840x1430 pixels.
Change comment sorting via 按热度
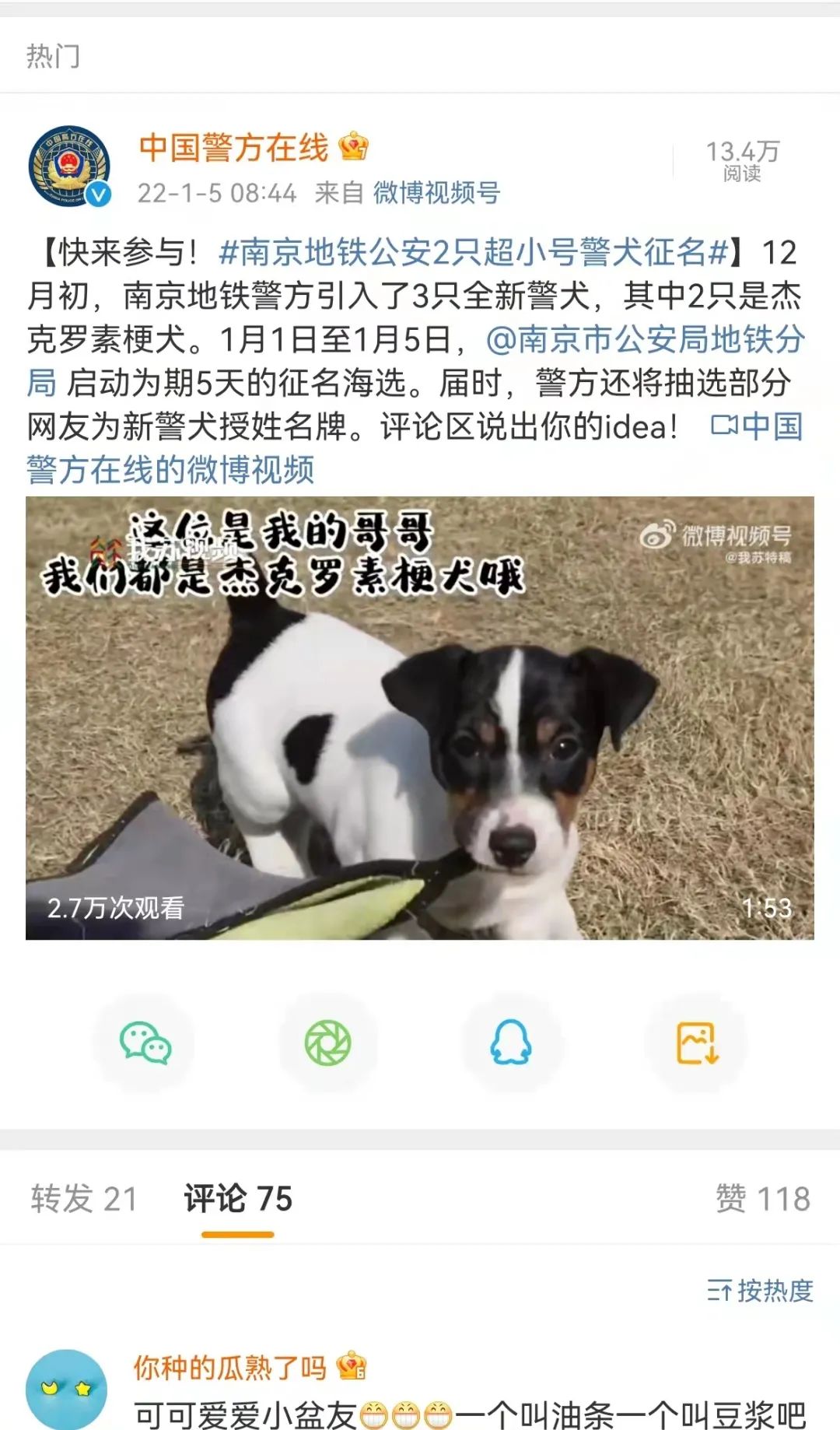click(x=760, y=1291)
